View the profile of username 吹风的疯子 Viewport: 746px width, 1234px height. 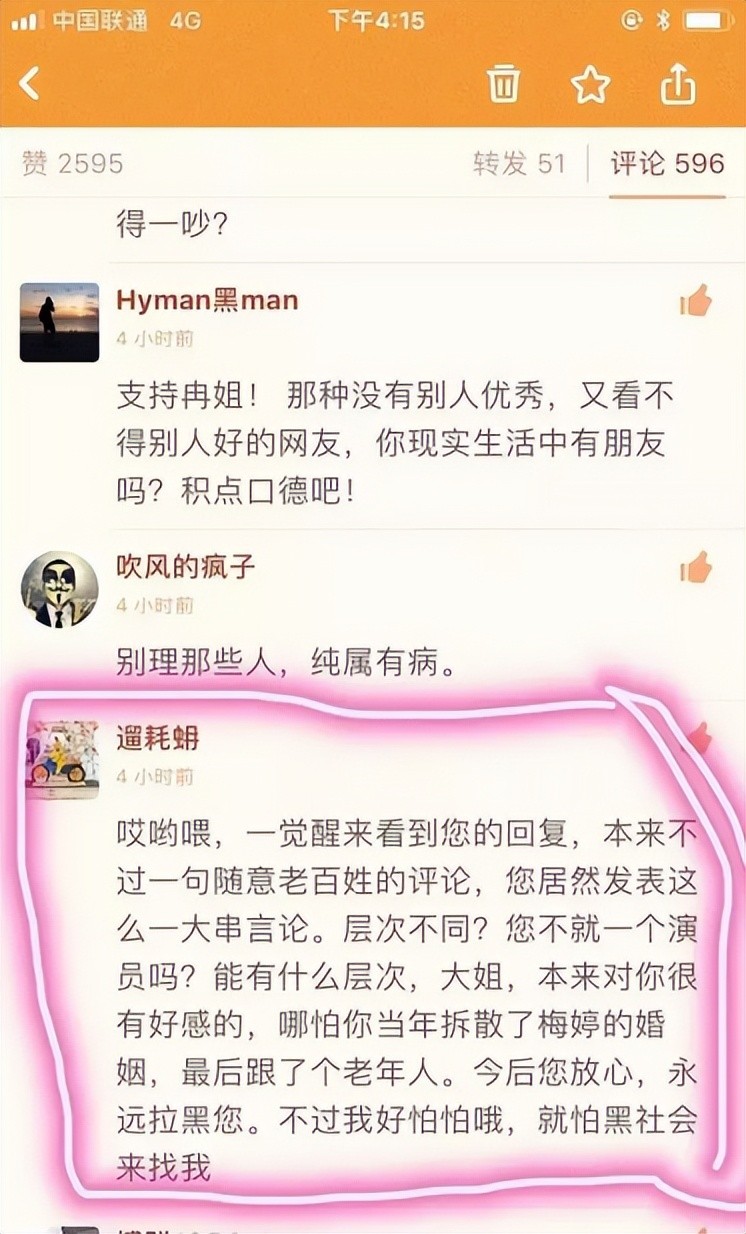pyautogui.click(x=186, y=568)
